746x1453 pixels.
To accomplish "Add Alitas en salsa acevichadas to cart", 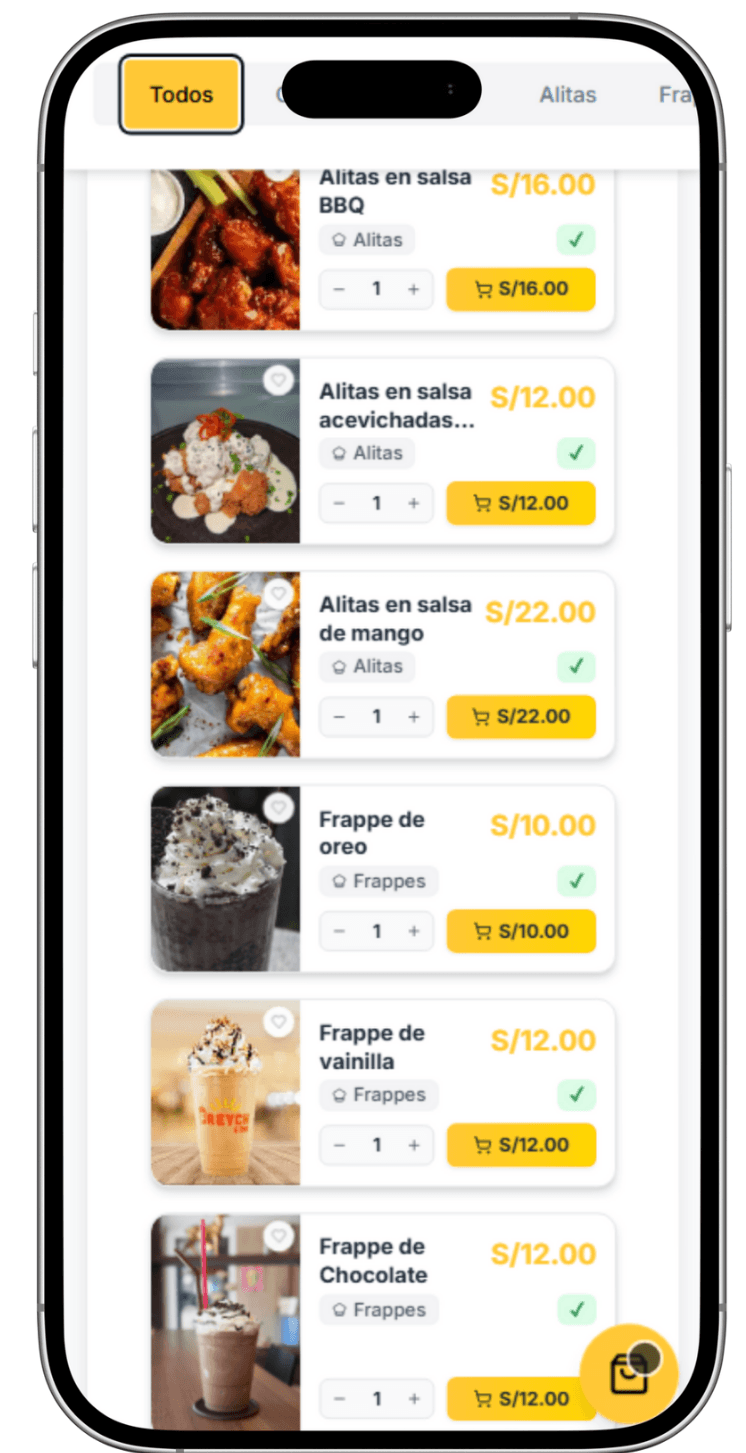I will (520, 503).
